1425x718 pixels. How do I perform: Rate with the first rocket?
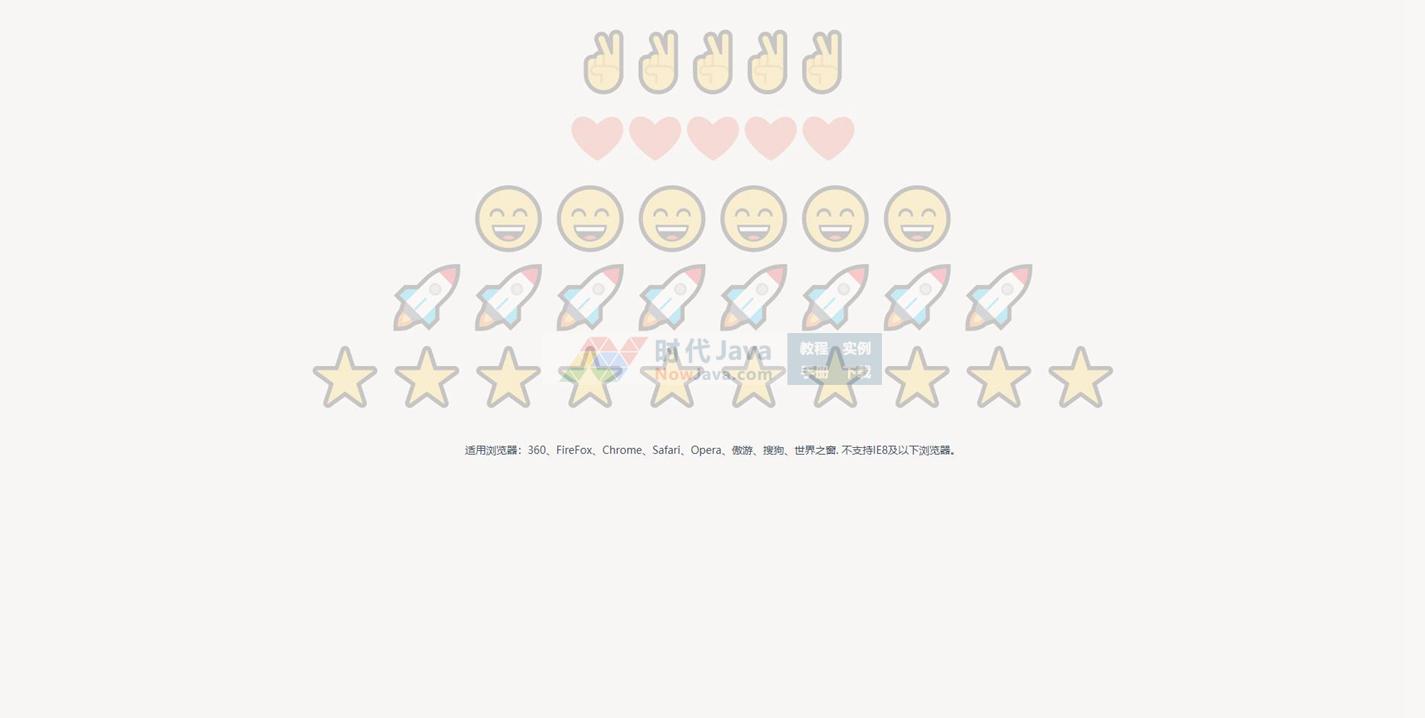[x=427, y=298]
